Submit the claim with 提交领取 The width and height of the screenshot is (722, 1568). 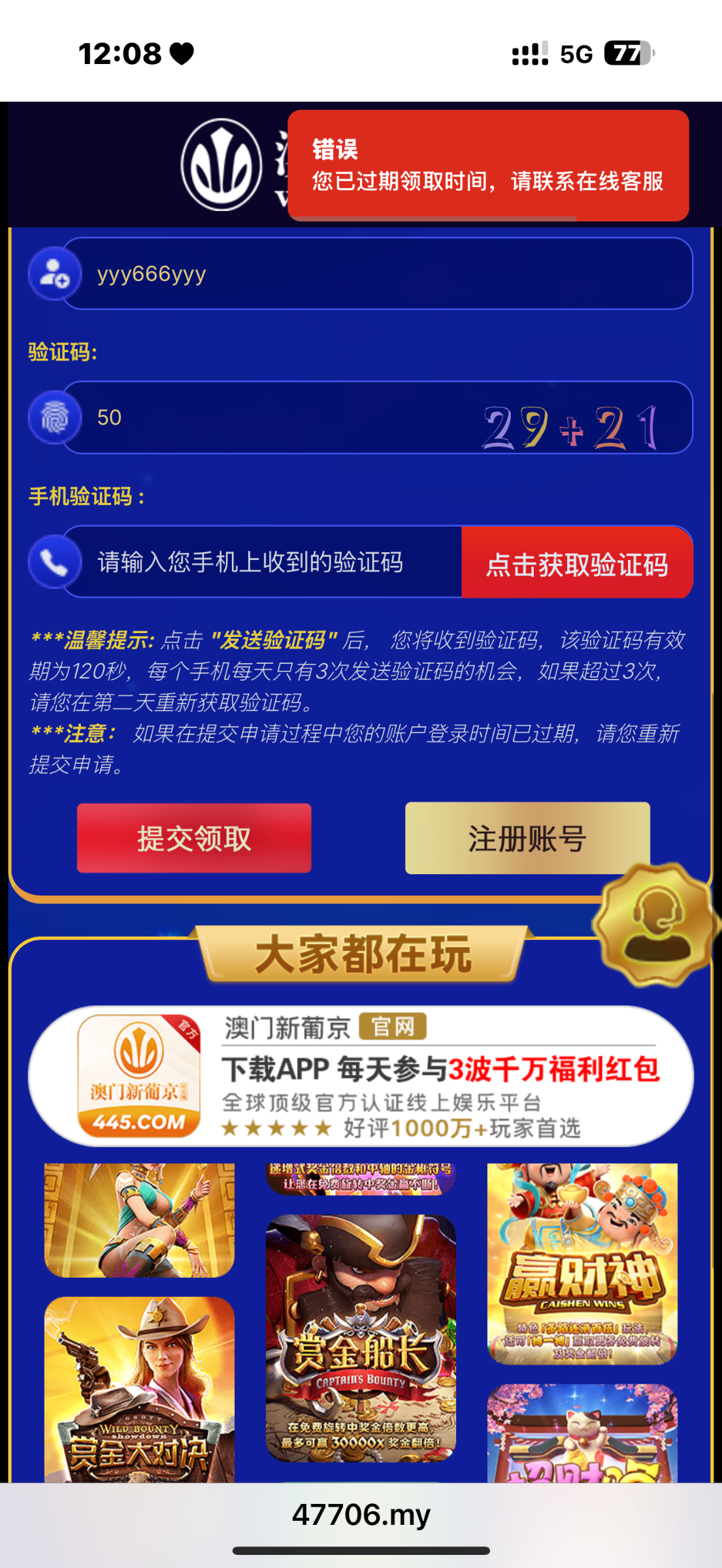pyautogui.click(x=194, y=838)
